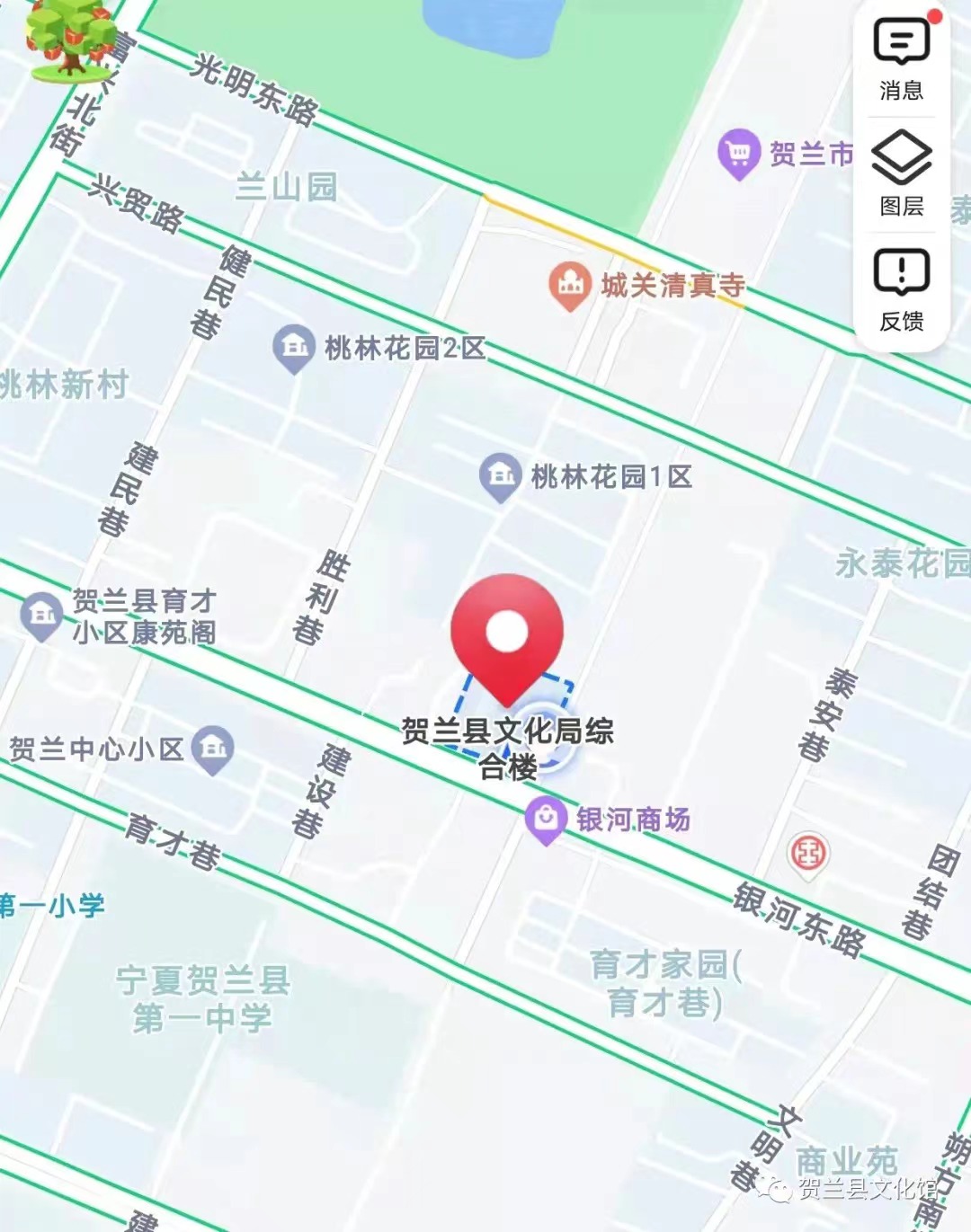Open the 城关清真寺 place marker
971x1232 pixels.
pos(570,286)
